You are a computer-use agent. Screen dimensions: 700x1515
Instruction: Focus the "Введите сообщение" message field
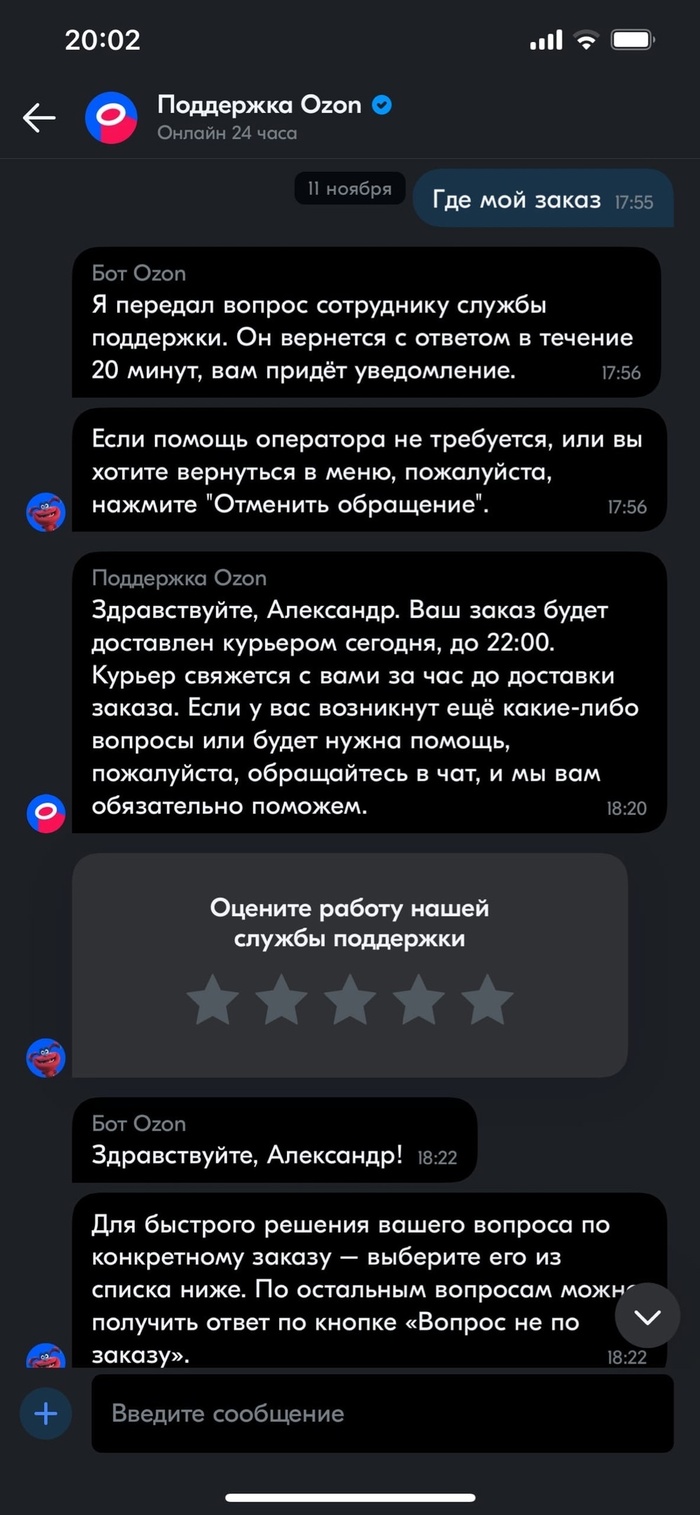pyautogui.click(x=380, y=1413)
